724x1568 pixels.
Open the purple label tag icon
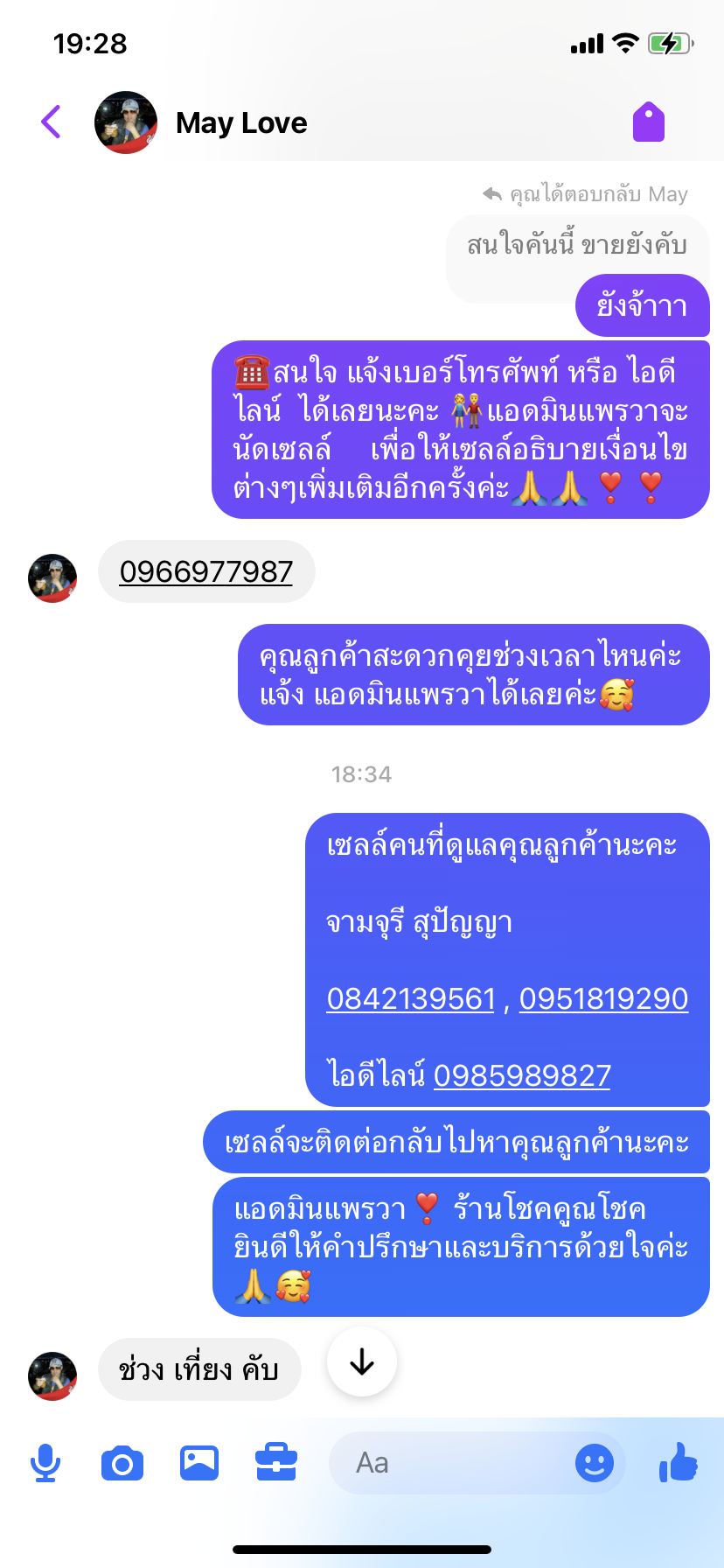(649, 122)
